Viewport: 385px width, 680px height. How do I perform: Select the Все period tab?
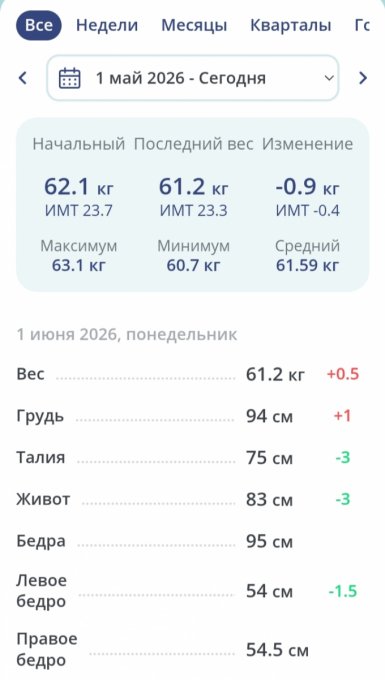[x=39, y=25]
